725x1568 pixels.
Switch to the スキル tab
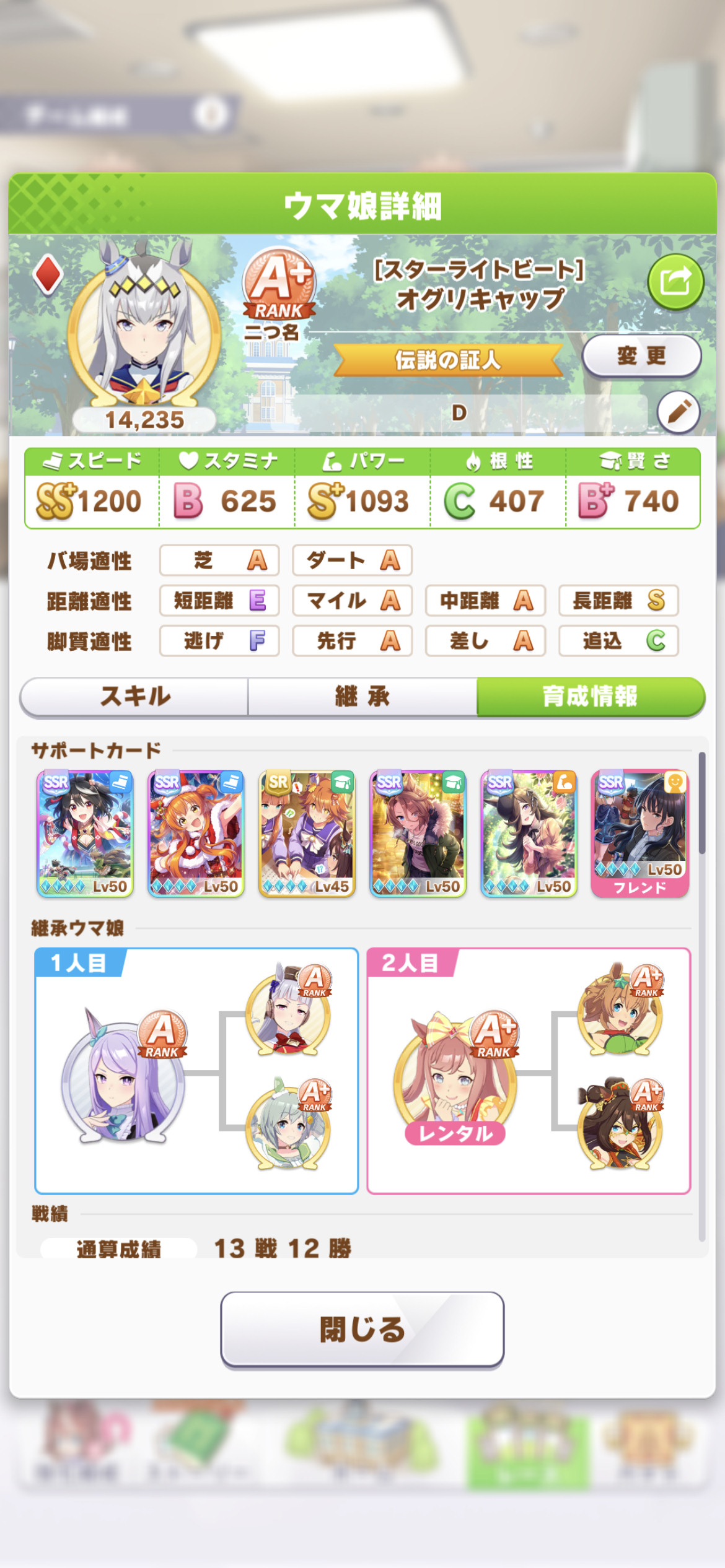(134, 697)
